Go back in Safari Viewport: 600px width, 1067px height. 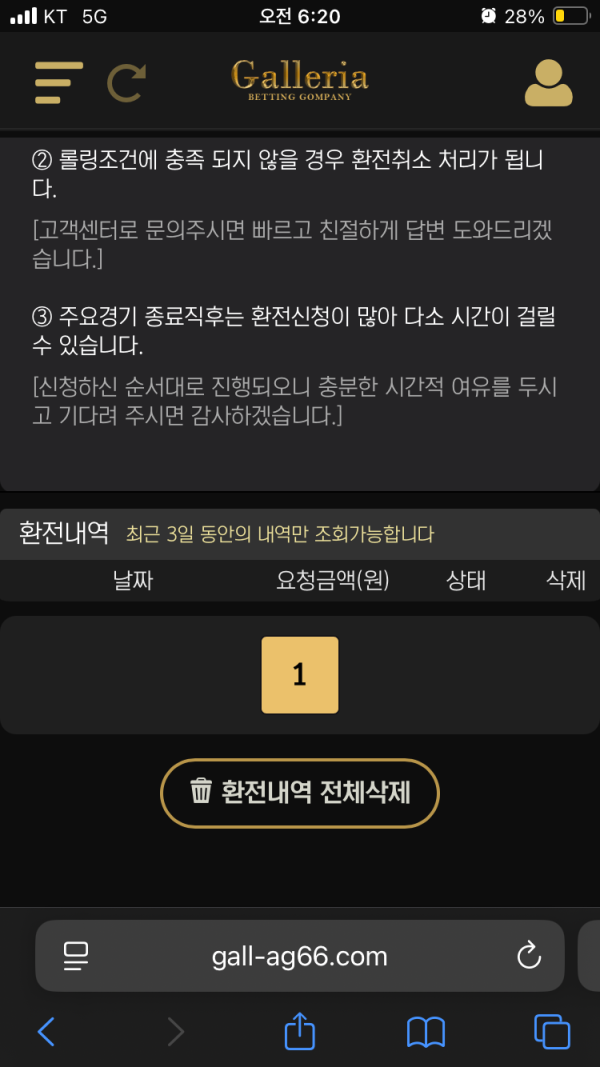pos(46,1031)
